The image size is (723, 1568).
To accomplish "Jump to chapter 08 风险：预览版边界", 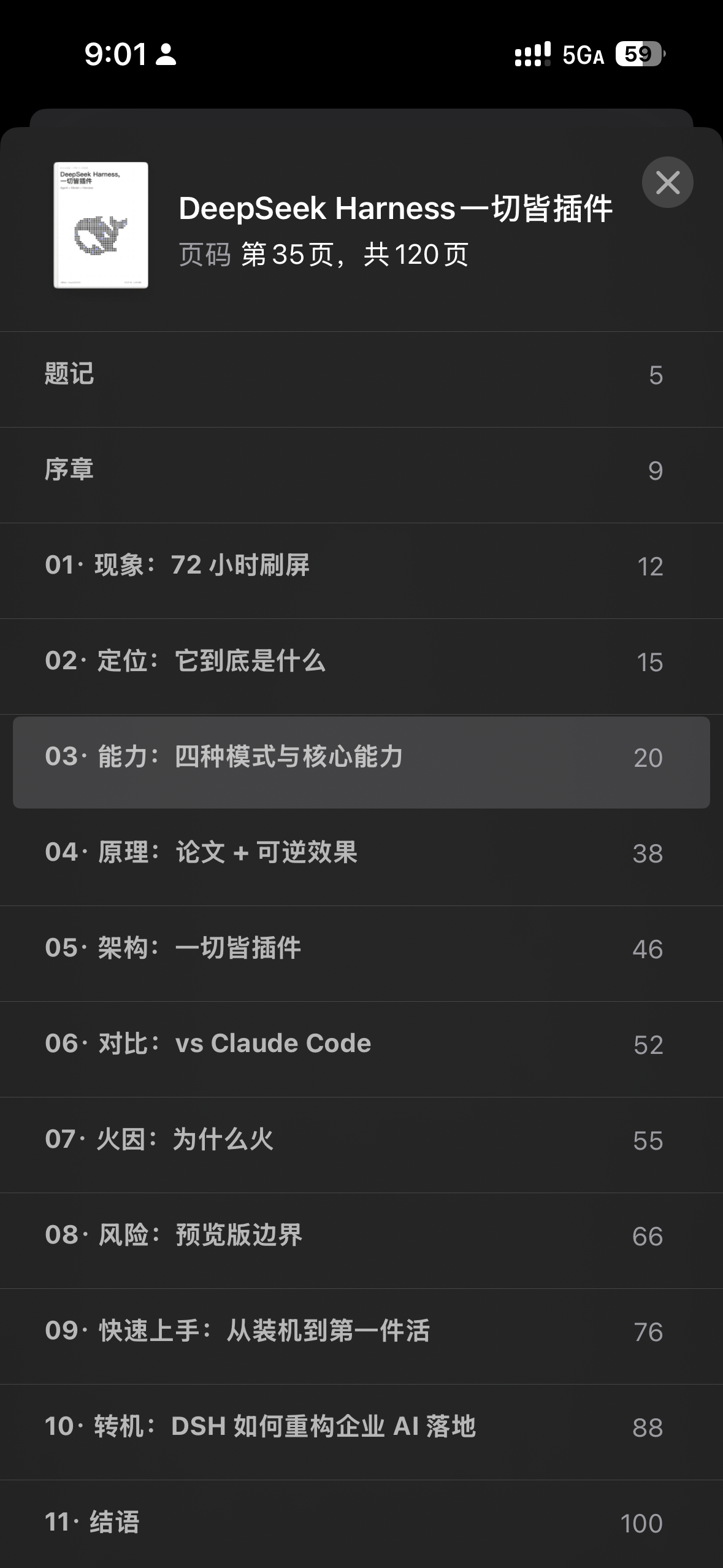I will point(361,1241).
